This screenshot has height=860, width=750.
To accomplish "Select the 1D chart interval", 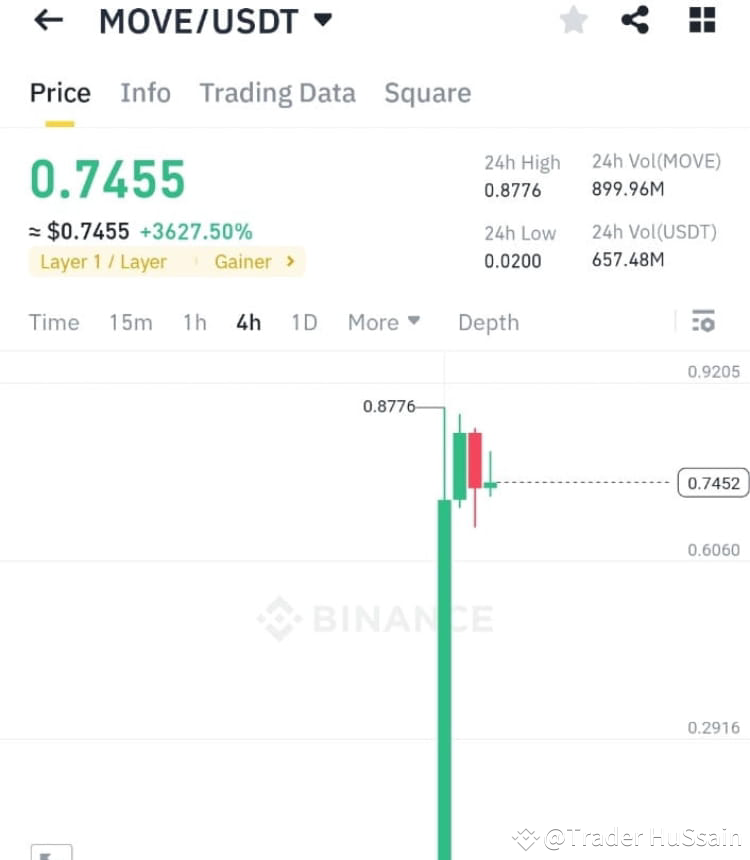I will click(x=303, y=321).
